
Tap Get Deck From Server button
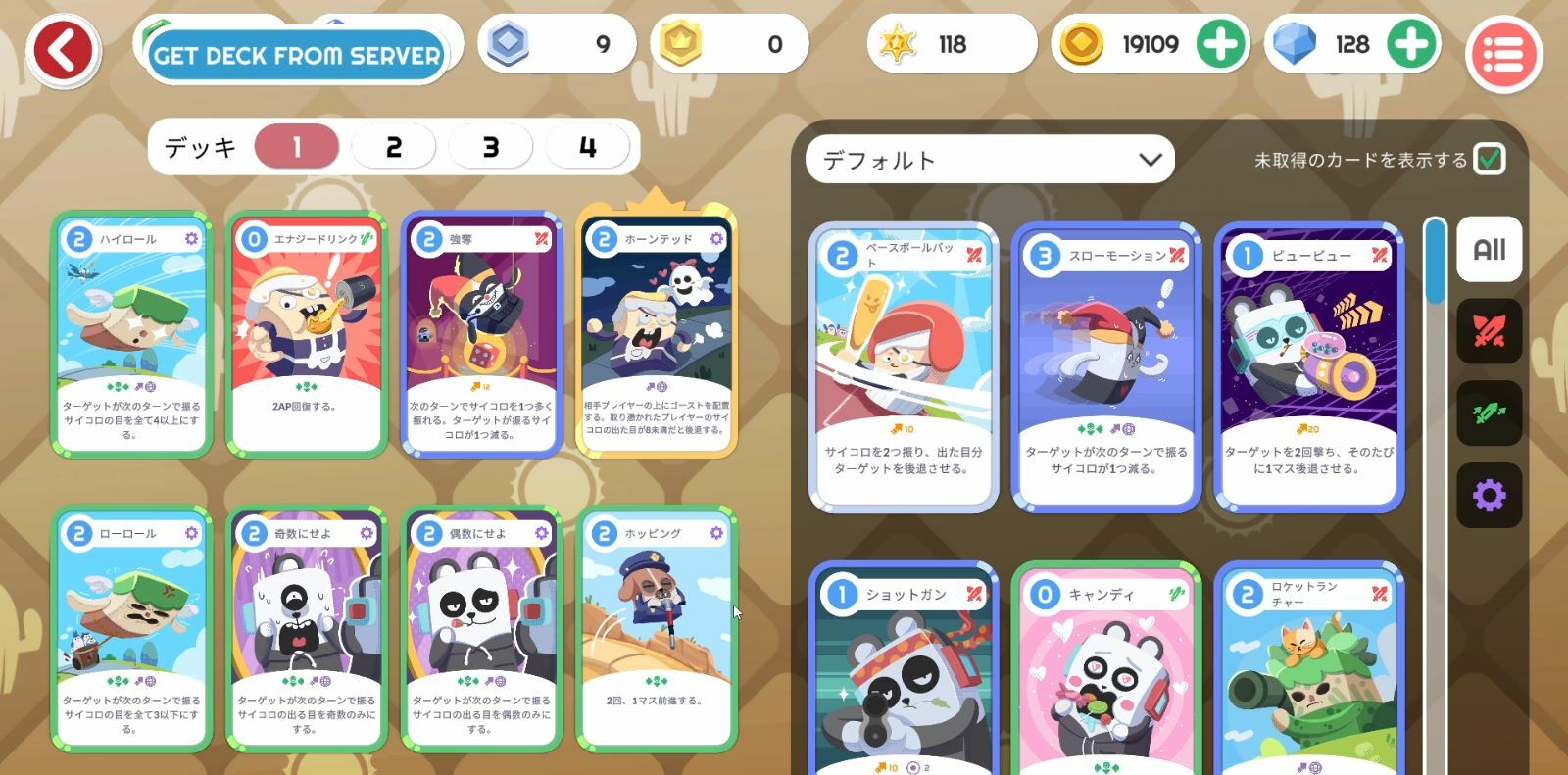(x=296, y=56)
